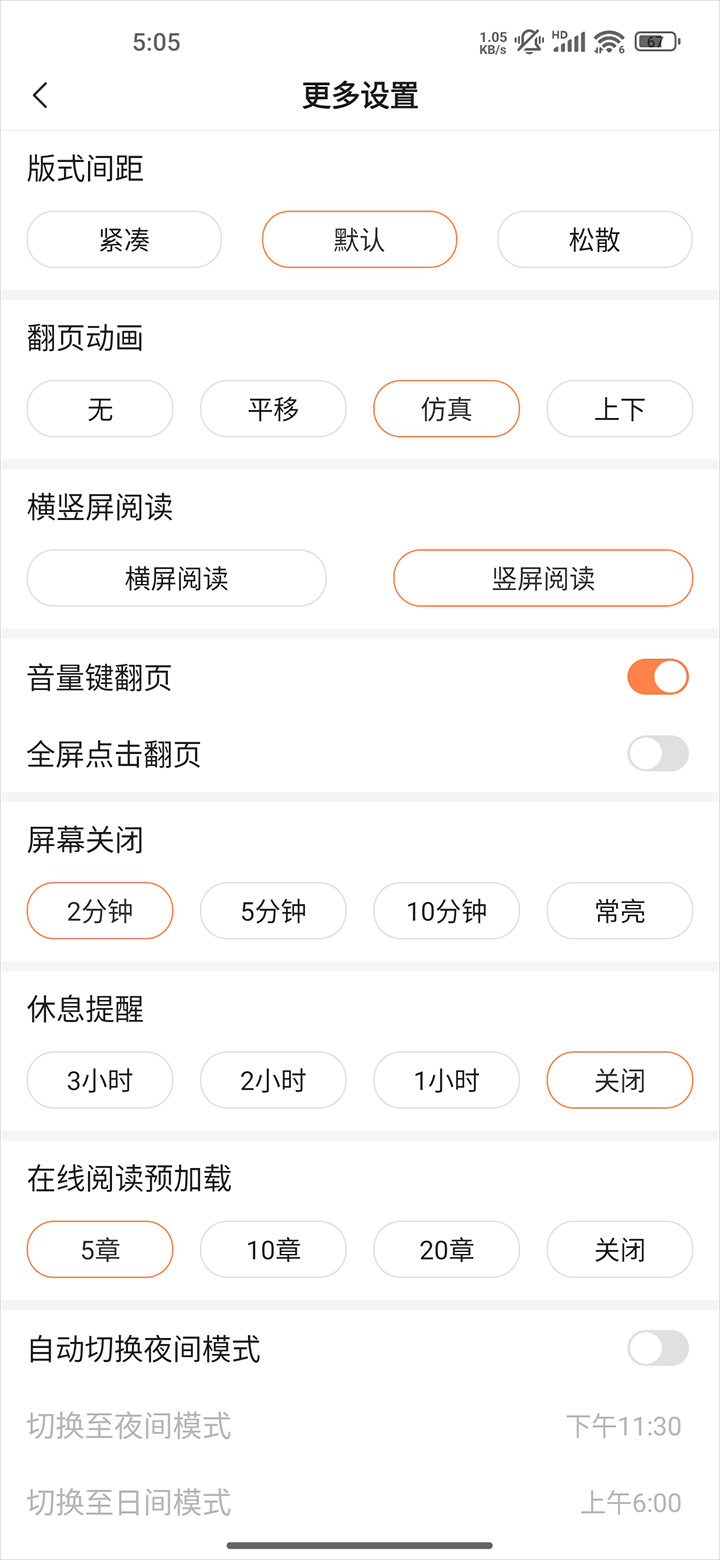Choose 松散 spacing option
Image resolution: width=720 pixels, height=1560 pixels.
coord(594,239)
